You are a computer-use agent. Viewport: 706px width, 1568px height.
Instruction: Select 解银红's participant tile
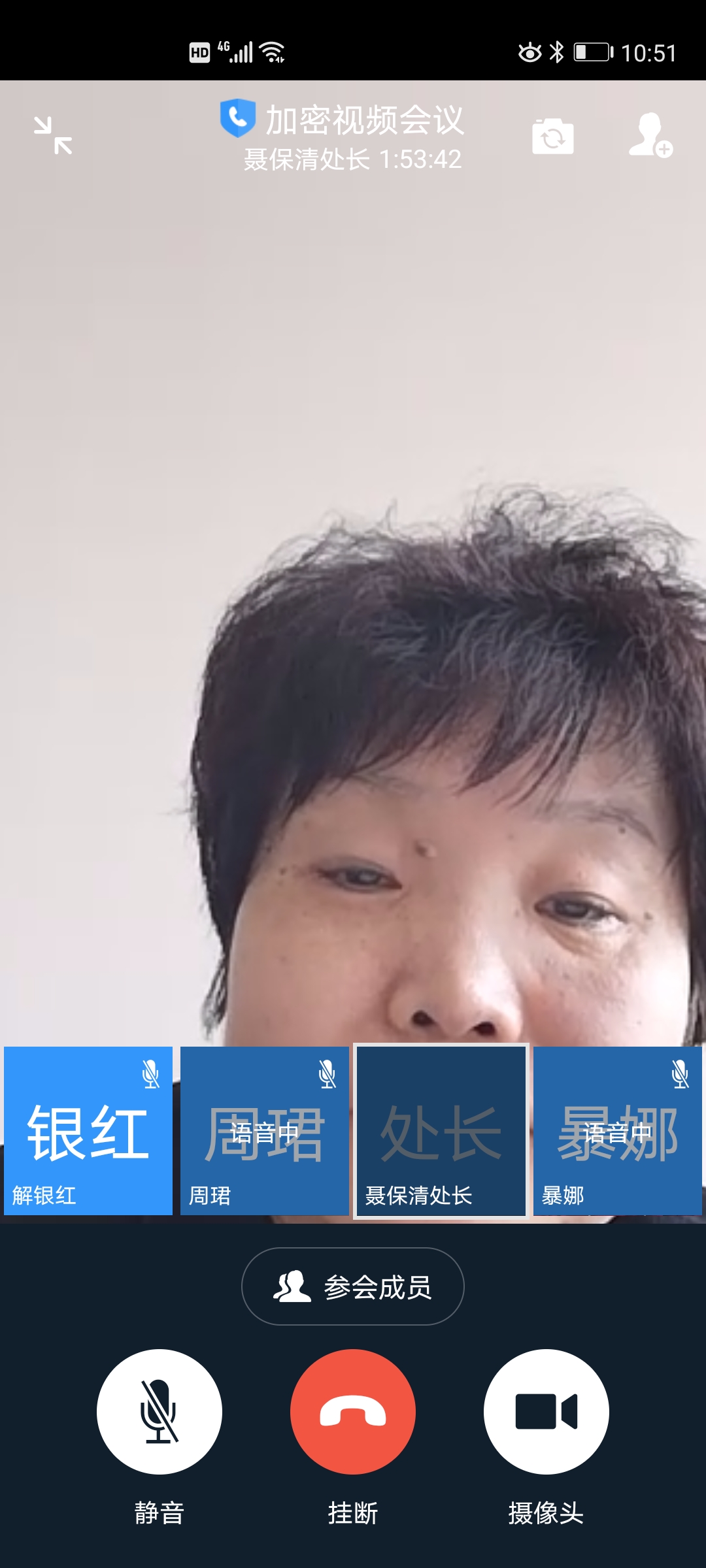coord(88,1131)
